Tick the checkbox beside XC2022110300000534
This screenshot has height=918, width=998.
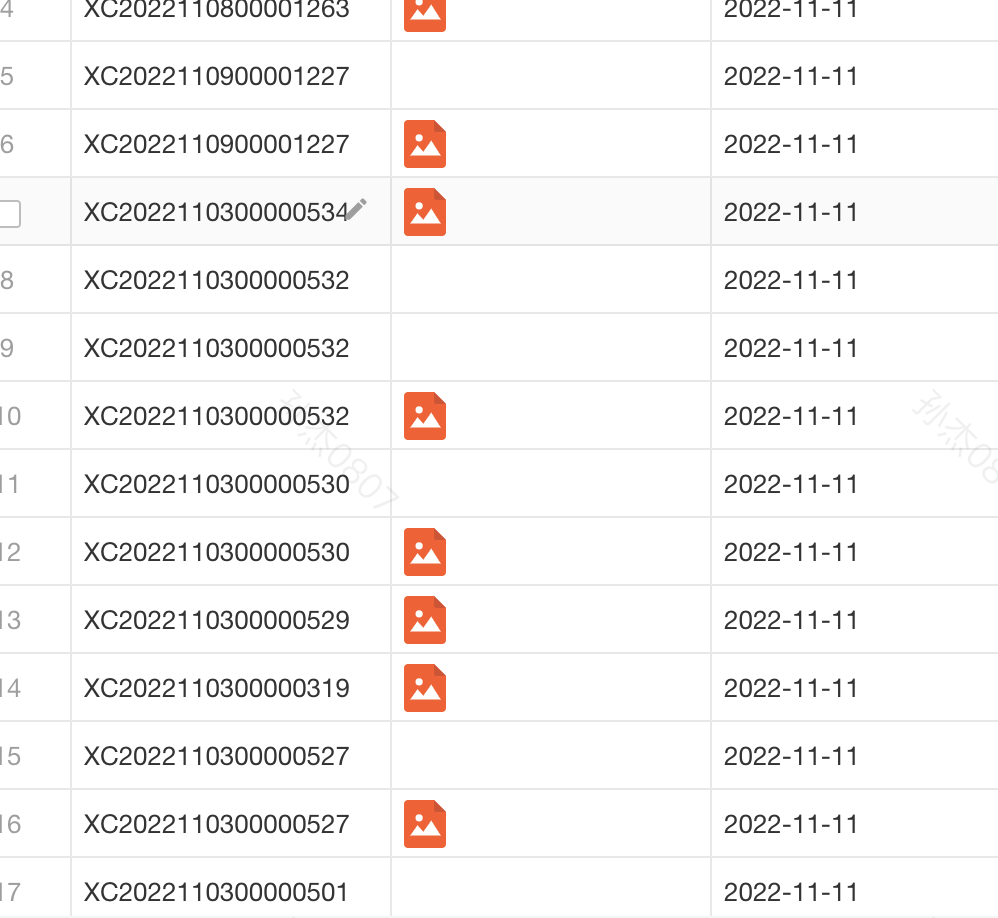coord(9,213)
